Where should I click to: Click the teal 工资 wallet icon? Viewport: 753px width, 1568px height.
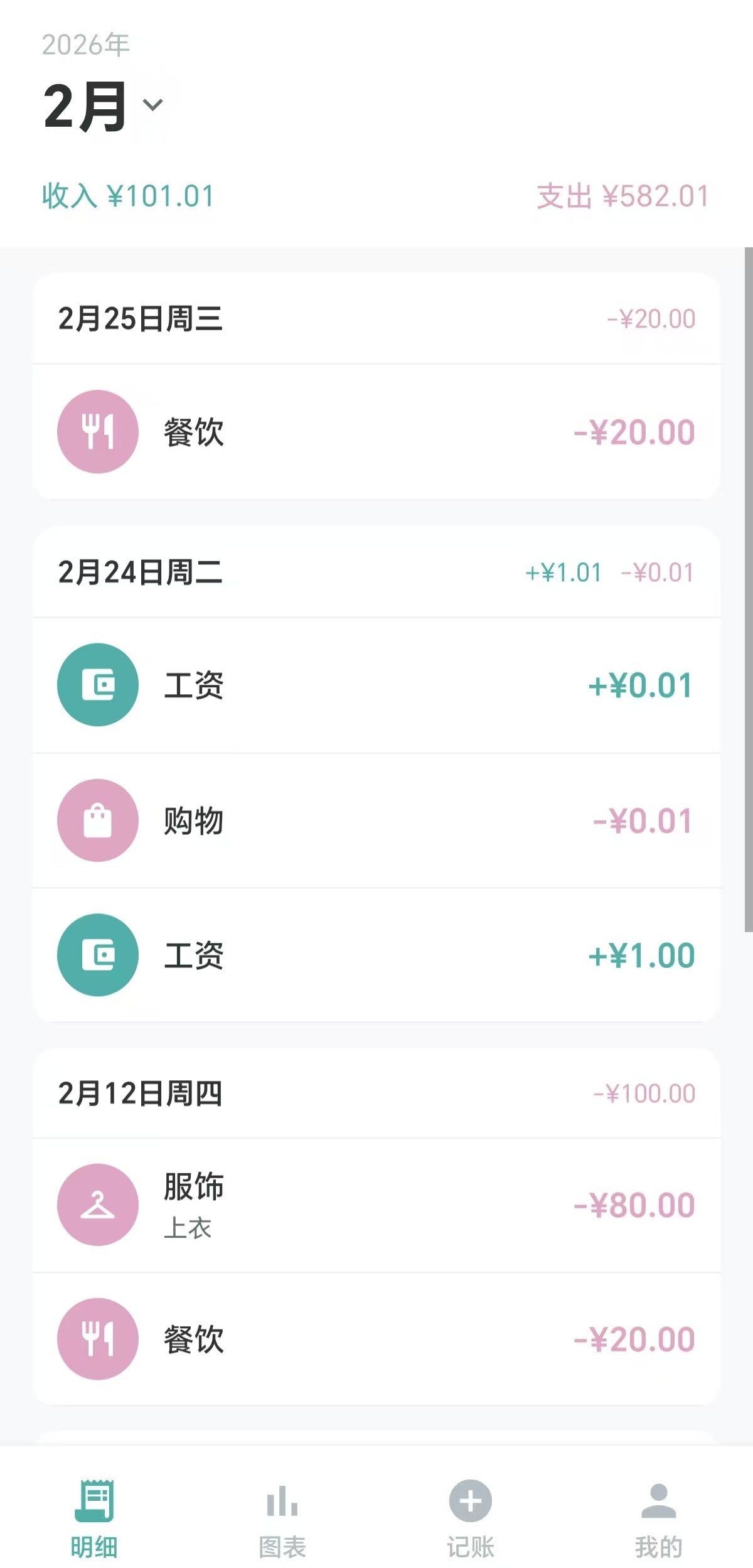point(97,685)
